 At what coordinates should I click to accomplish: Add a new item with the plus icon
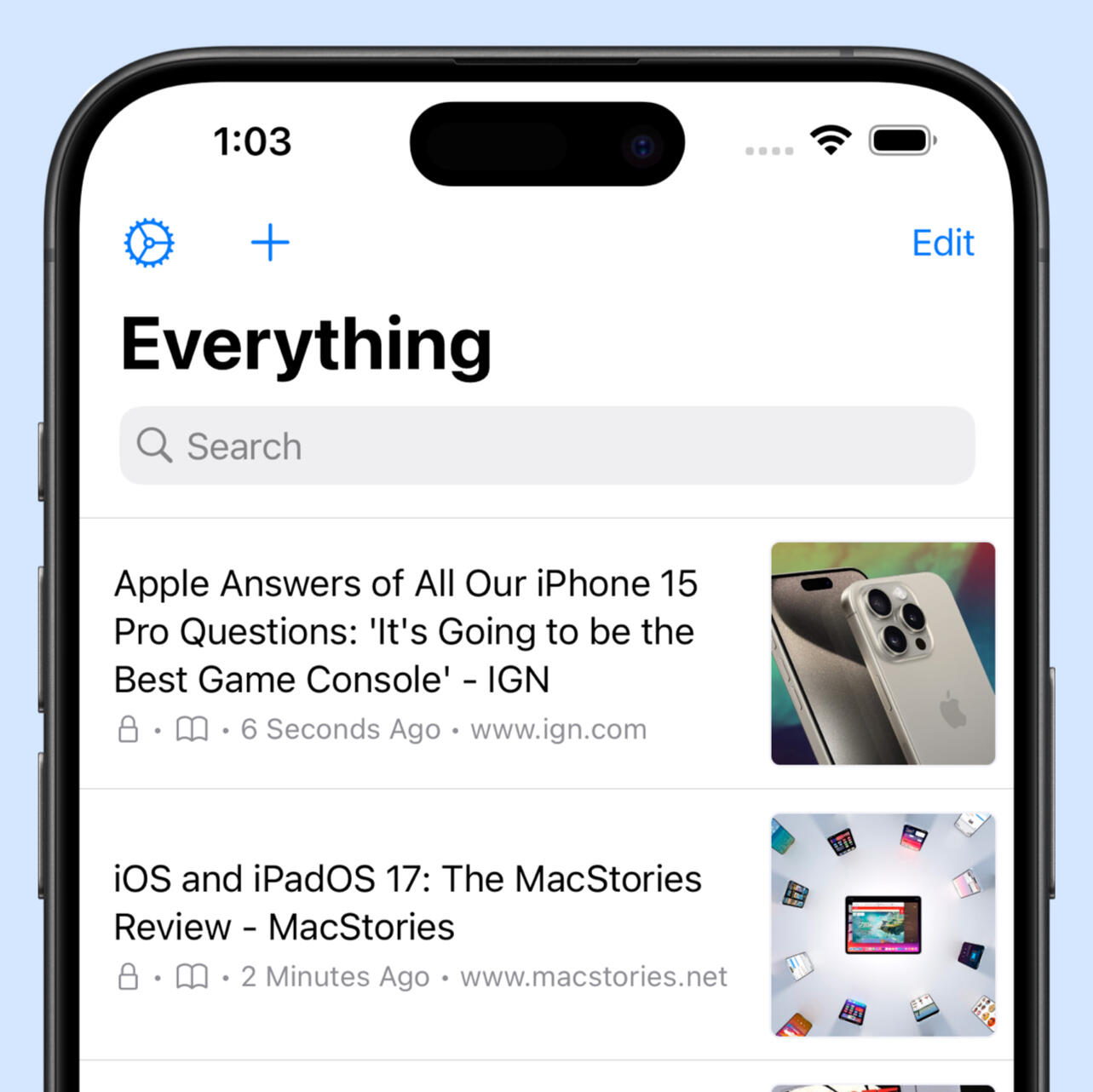tap(270, 243)
